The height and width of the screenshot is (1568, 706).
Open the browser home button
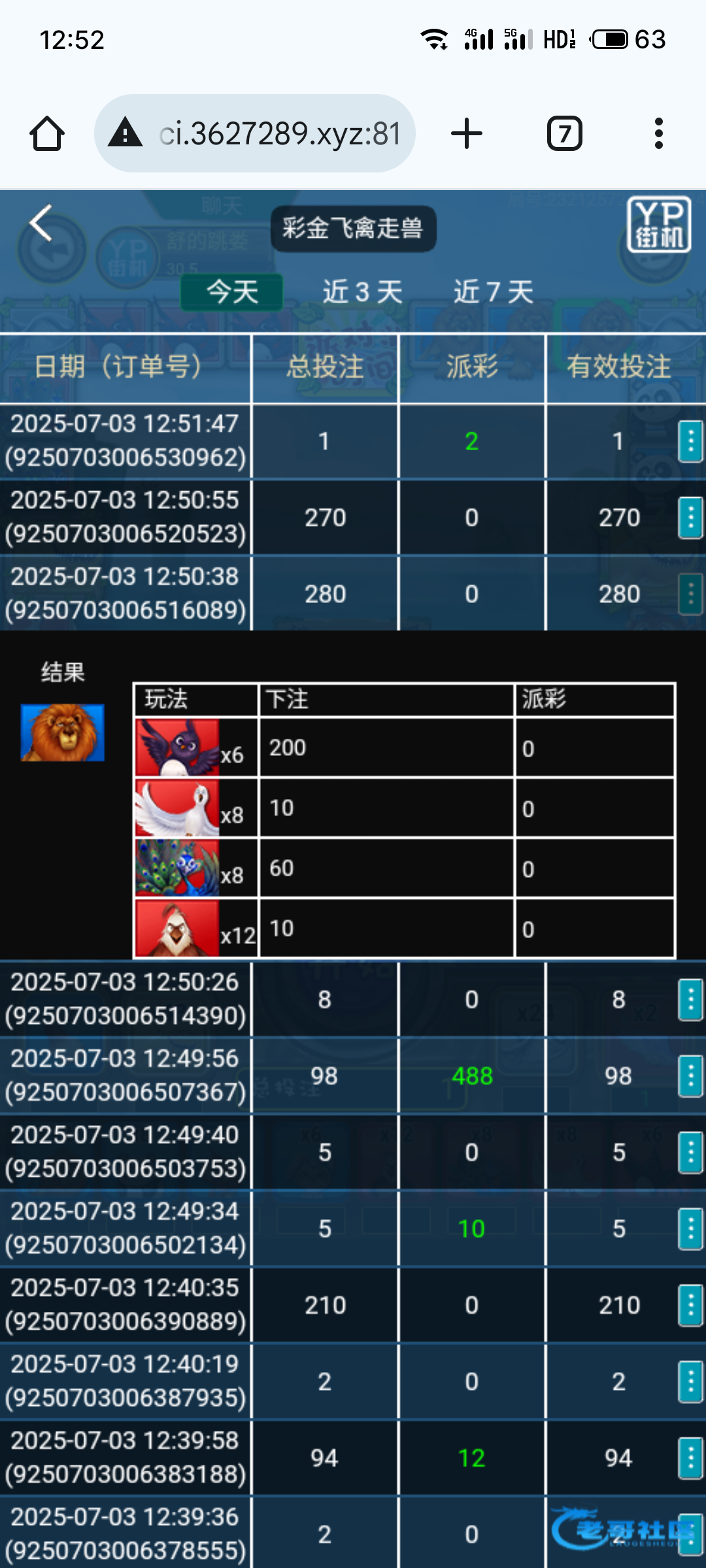(47, 134)
